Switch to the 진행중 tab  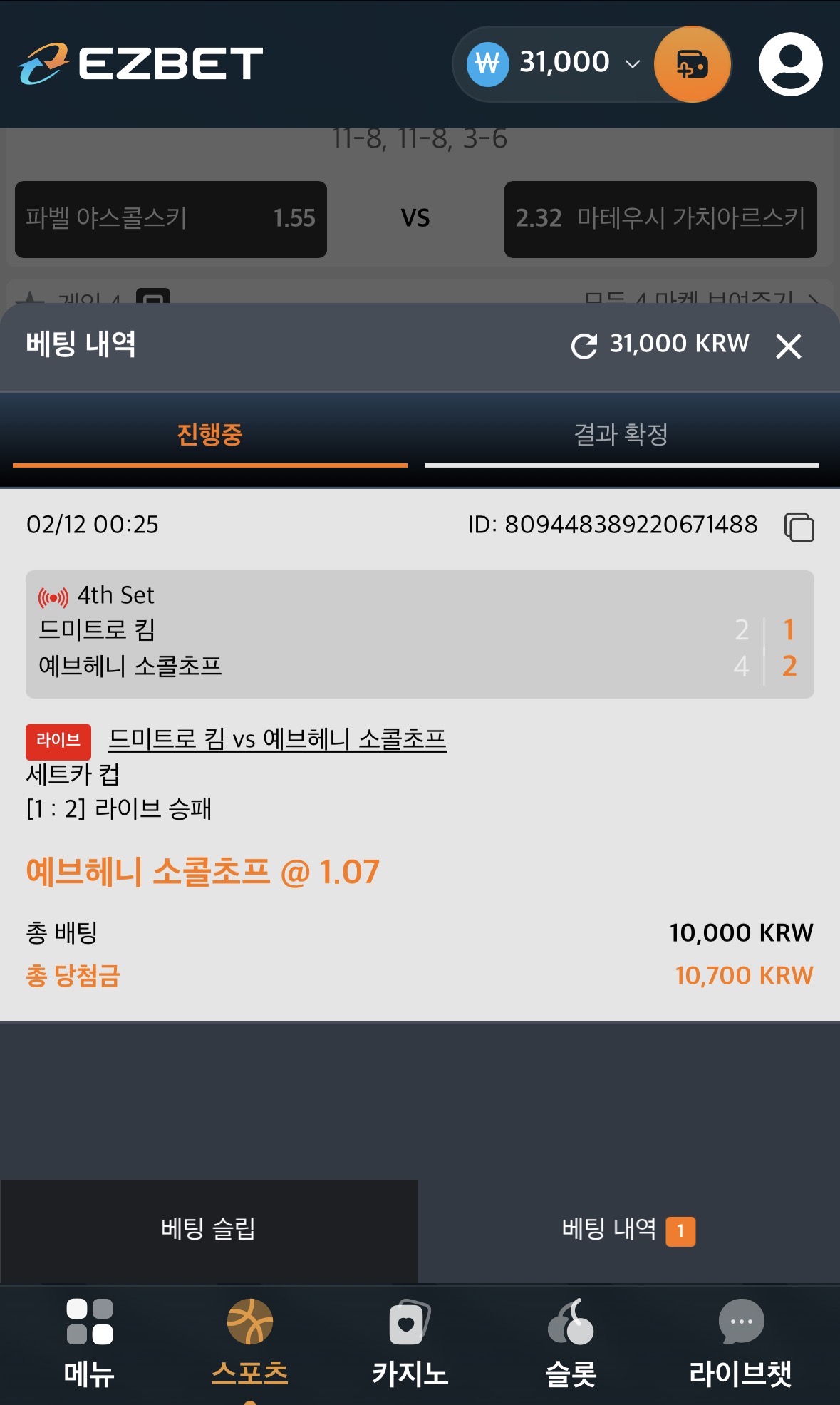tap(209, 434)
